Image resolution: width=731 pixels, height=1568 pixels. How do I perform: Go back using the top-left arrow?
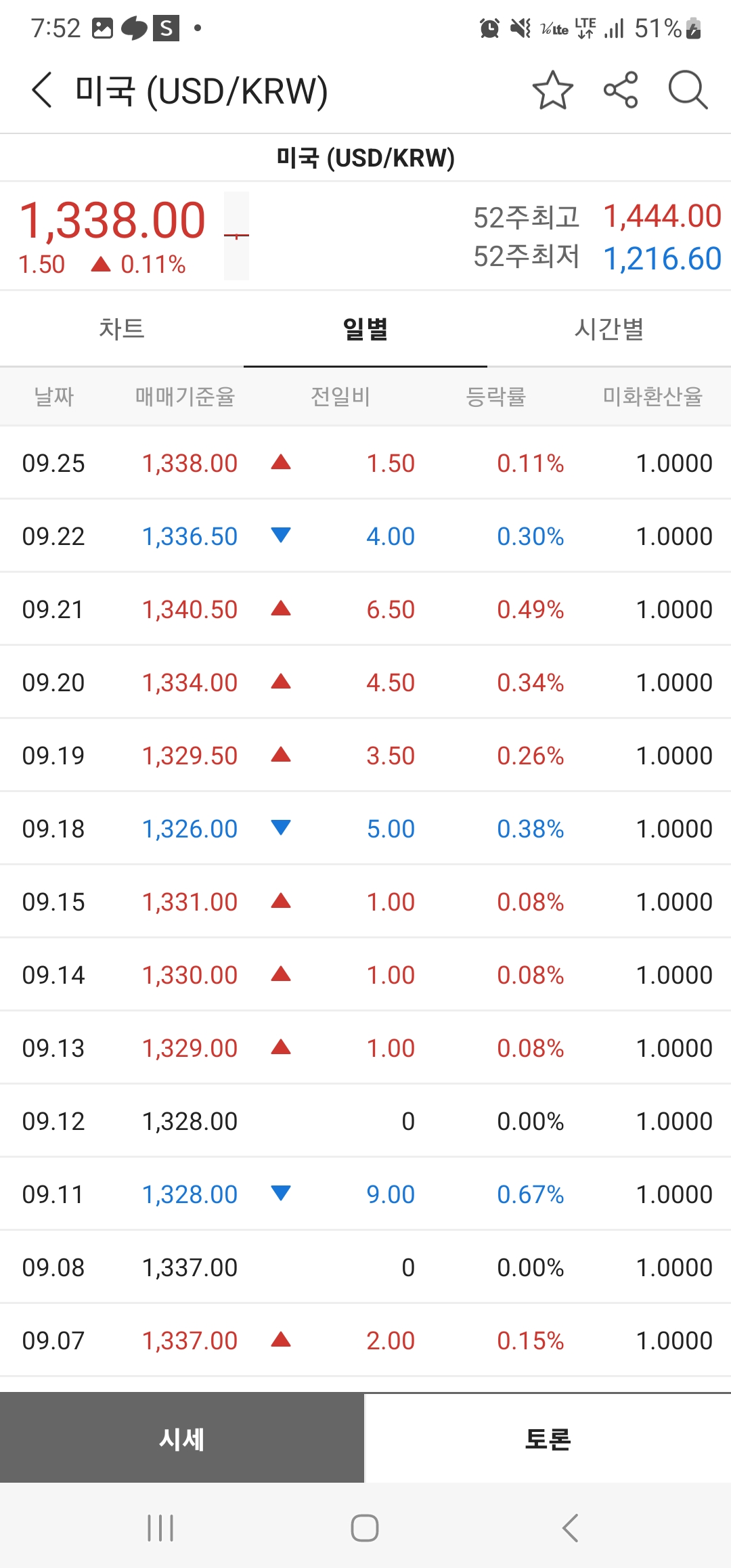[x=42, y=90]
